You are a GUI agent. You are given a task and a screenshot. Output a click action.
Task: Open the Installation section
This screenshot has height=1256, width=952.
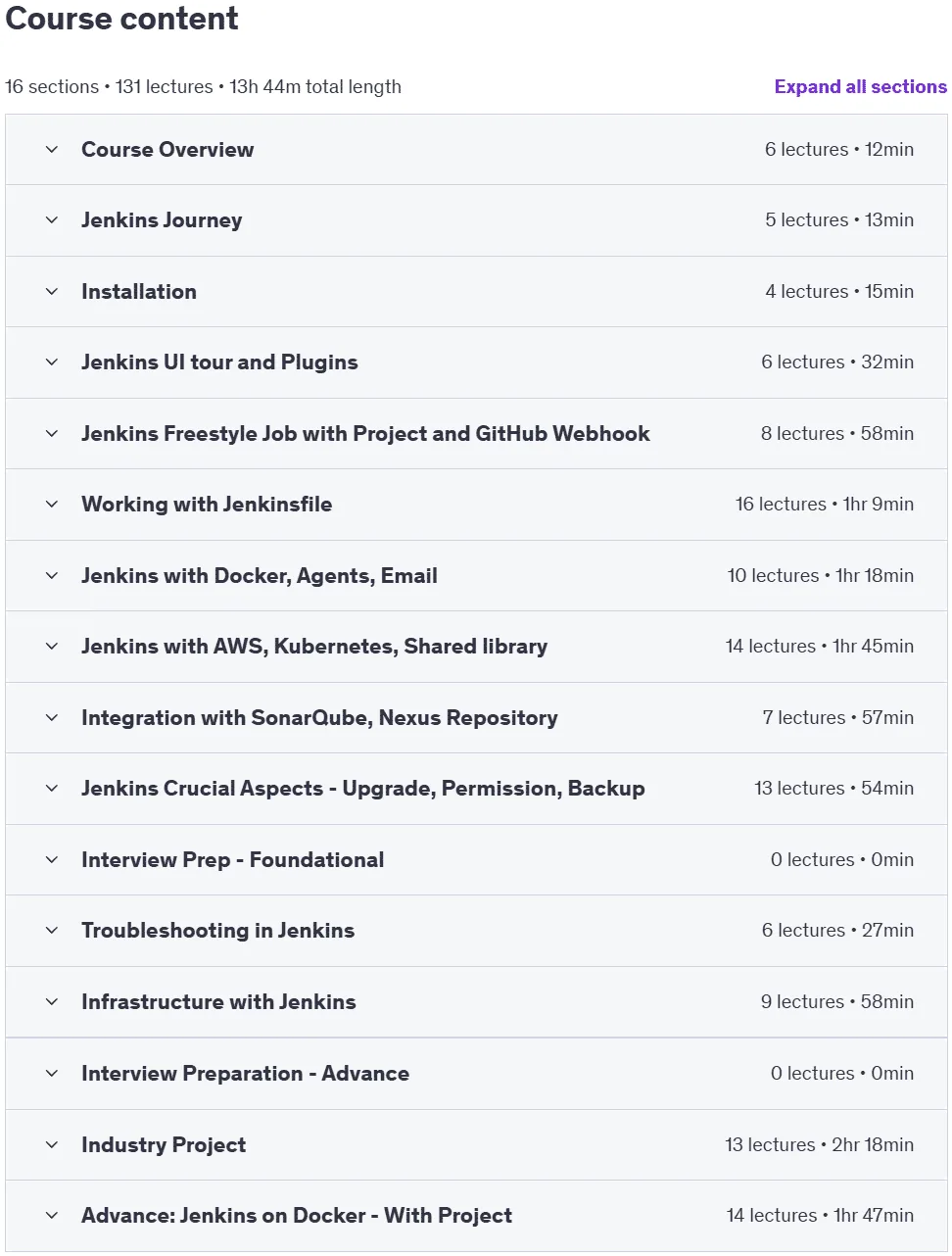click(x=476, y=292)
